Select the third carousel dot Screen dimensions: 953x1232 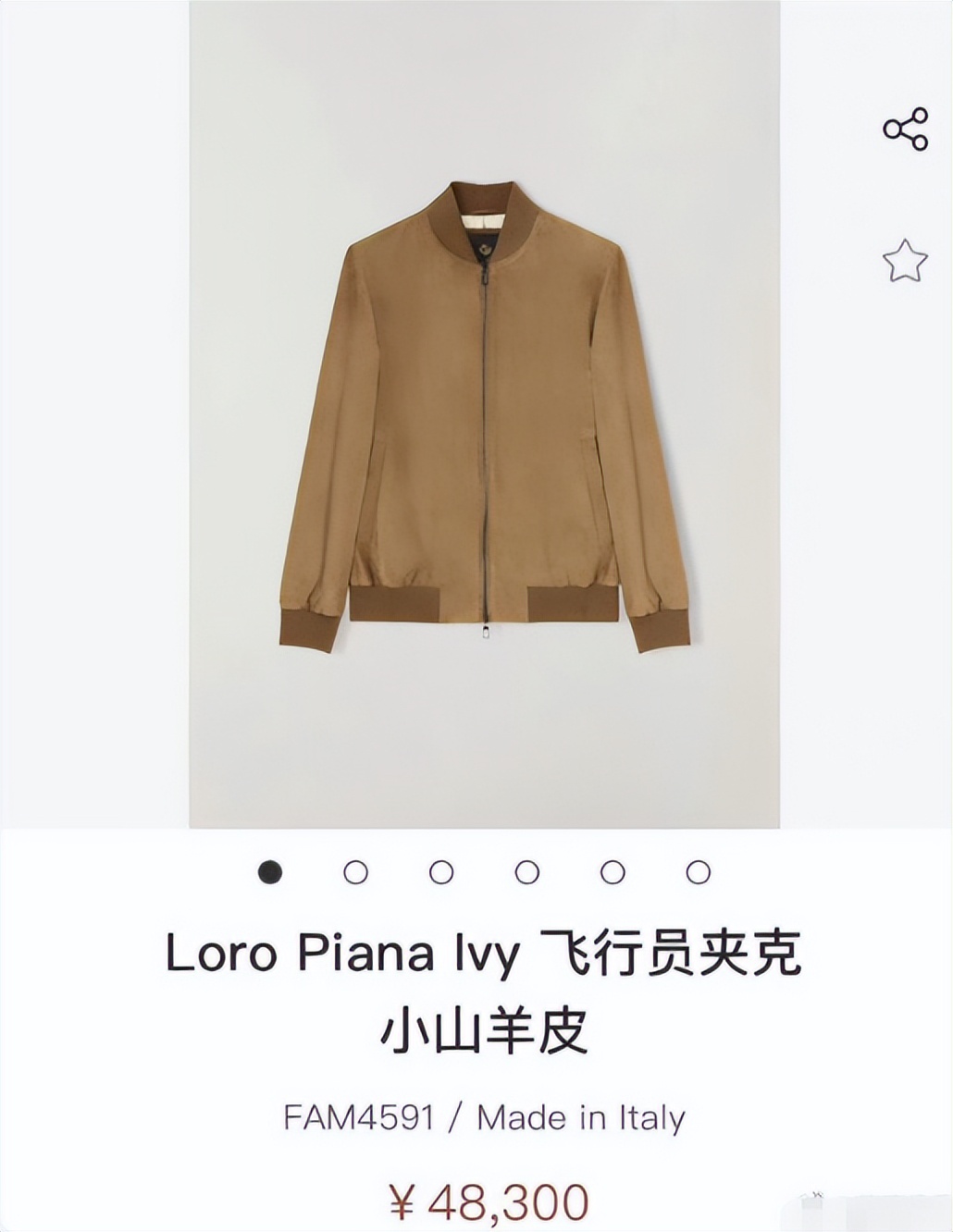(438, 870)
